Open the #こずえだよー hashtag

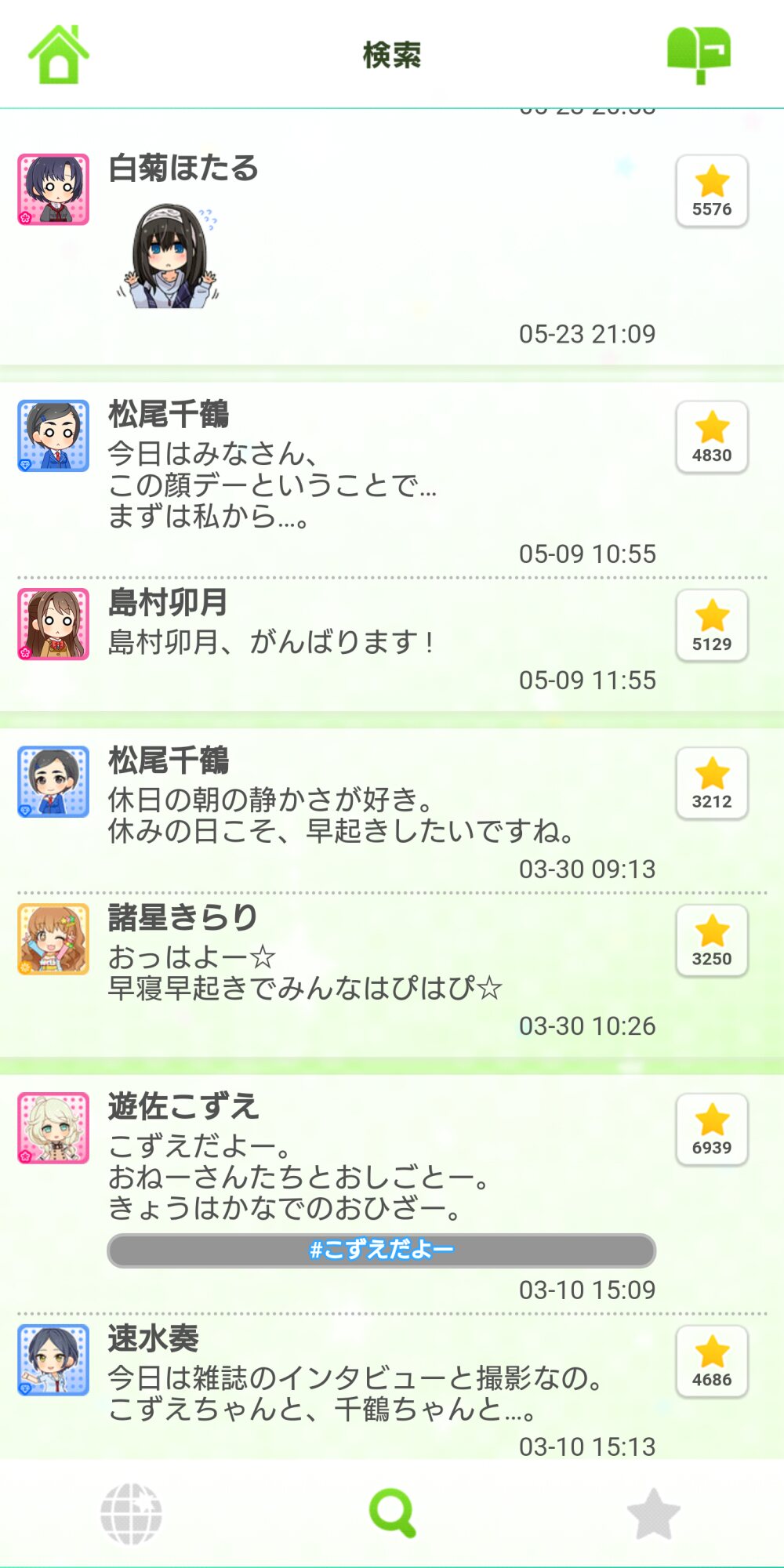pyautogui.click(x=381, y=1250)
